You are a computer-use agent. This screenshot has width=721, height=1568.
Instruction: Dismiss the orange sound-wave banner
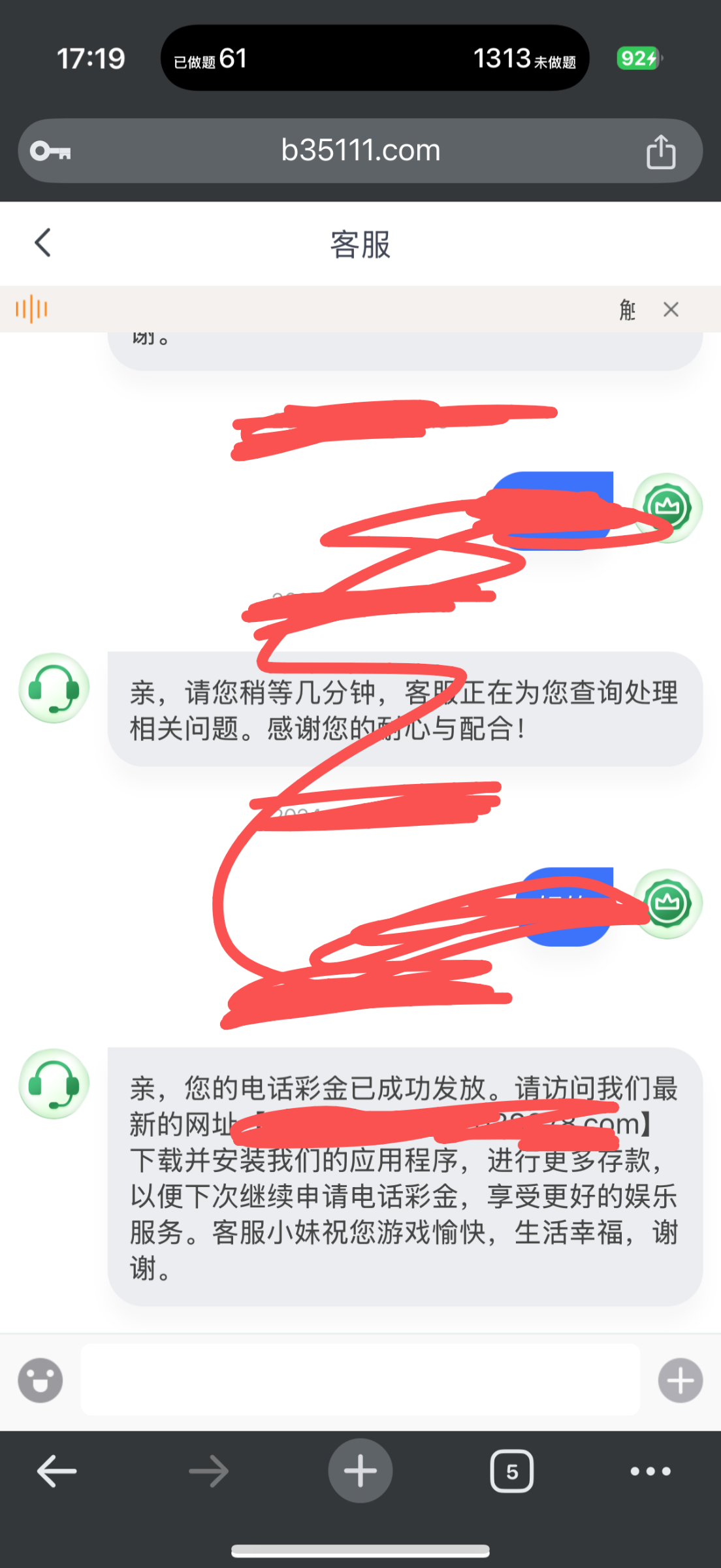pyautogui.click(x=671, y=310)
